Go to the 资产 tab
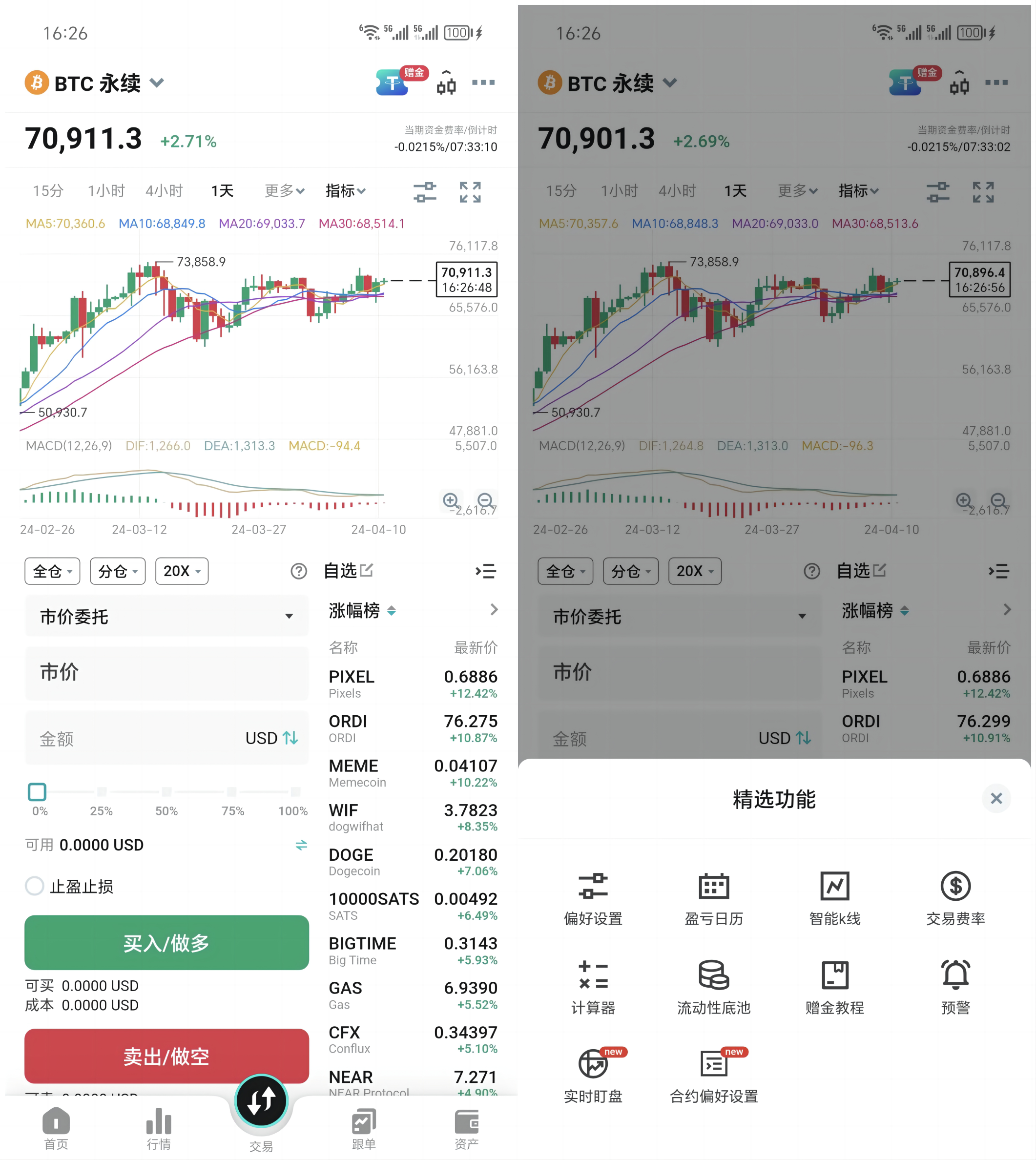 [x=466, y=1128]
